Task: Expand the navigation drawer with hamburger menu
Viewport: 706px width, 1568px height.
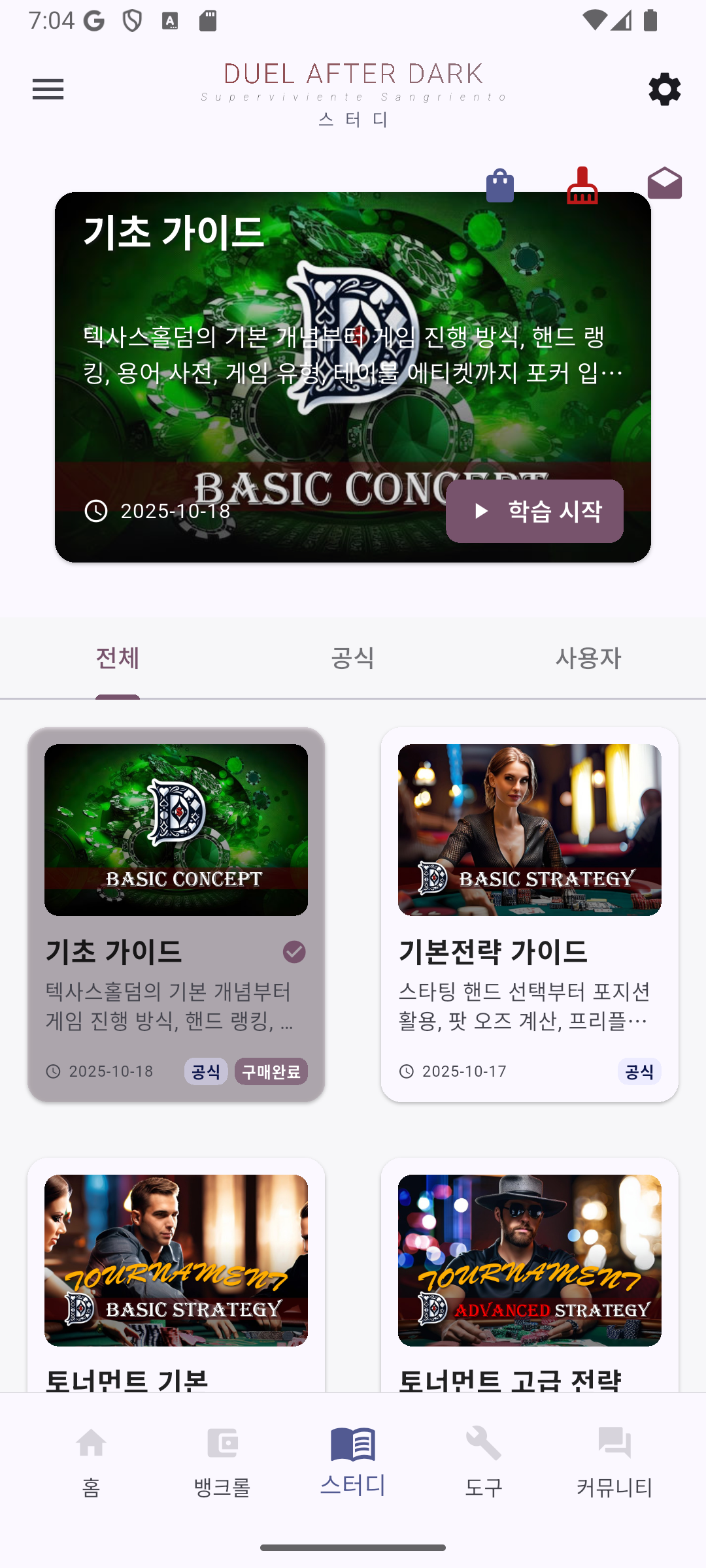Action: tap(48, 89)
